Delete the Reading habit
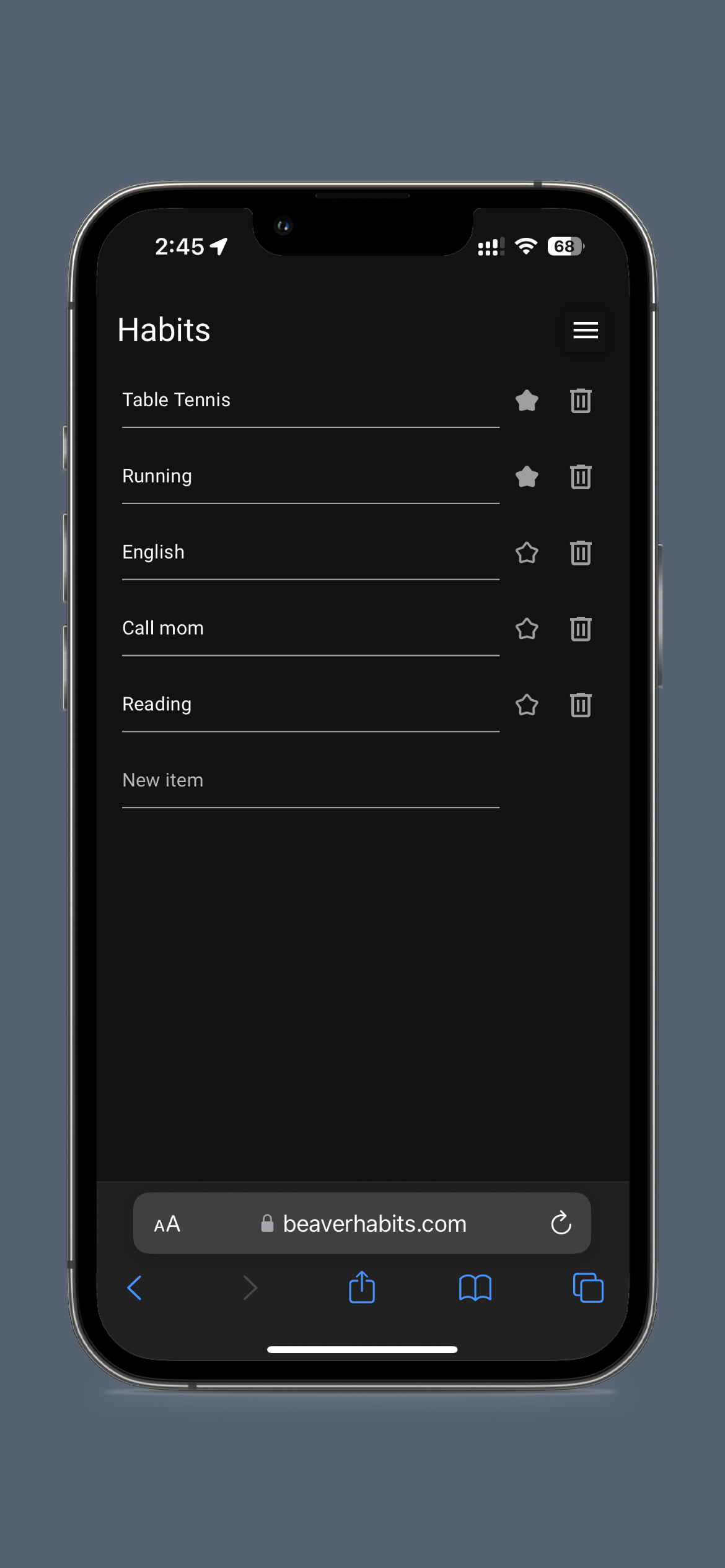This screenshot has width=725, height=1568. point(581,705)
